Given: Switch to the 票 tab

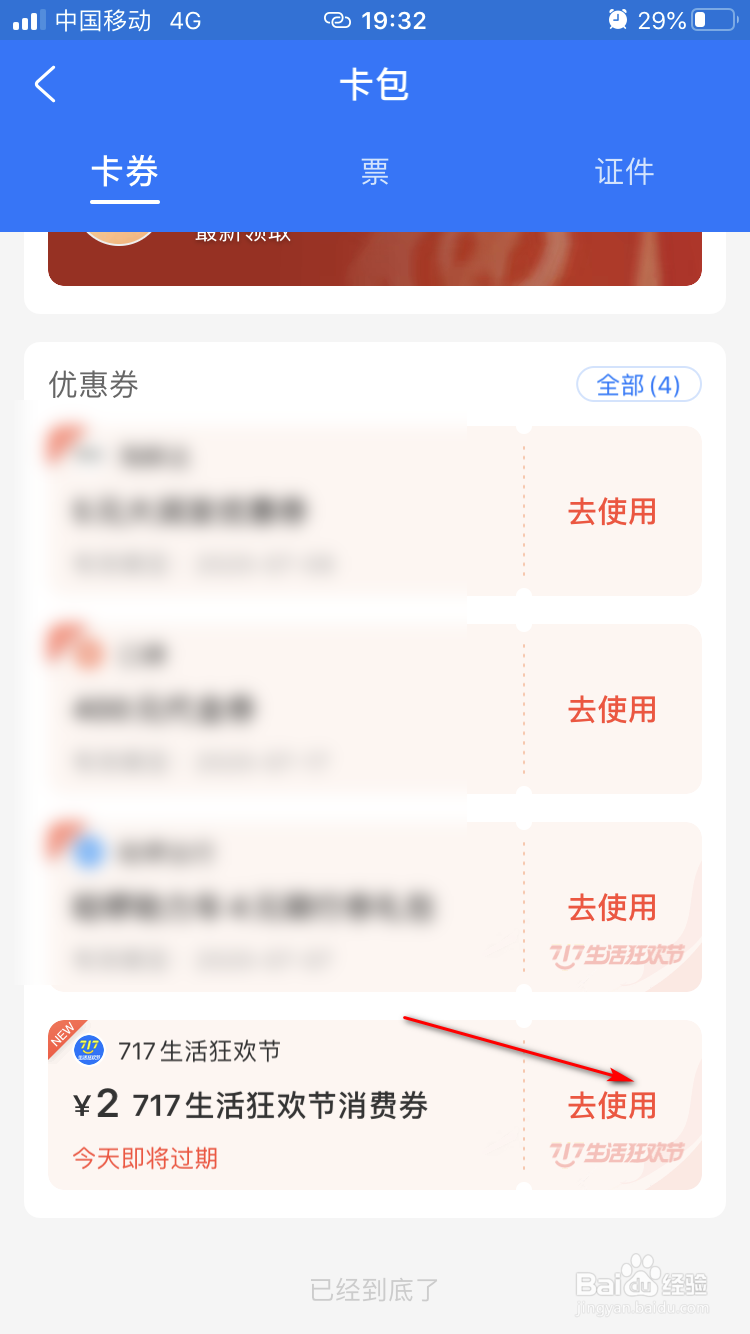Looking at the screenshot, I should click(374, 171).
